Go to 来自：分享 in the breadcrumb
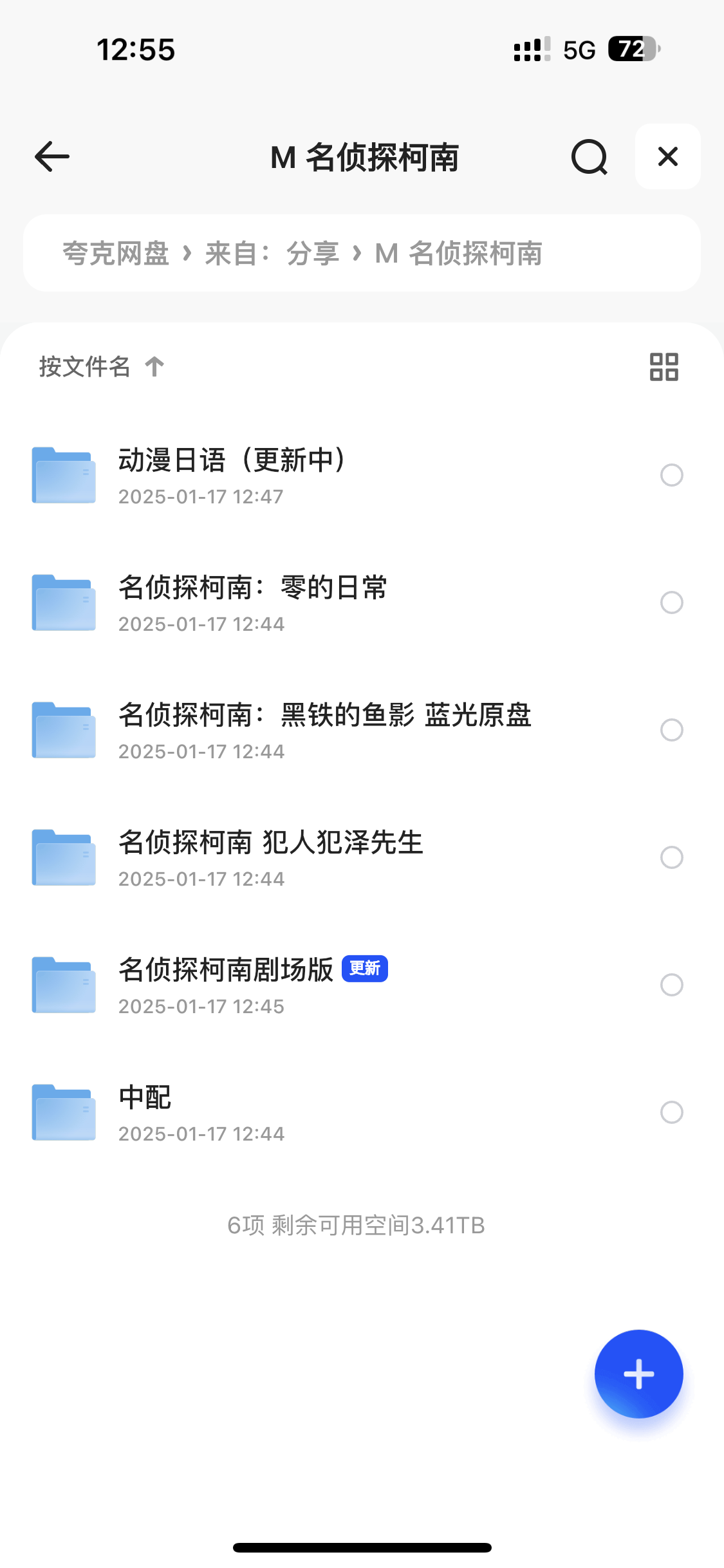724x1568 pixels. pos(272,253)
